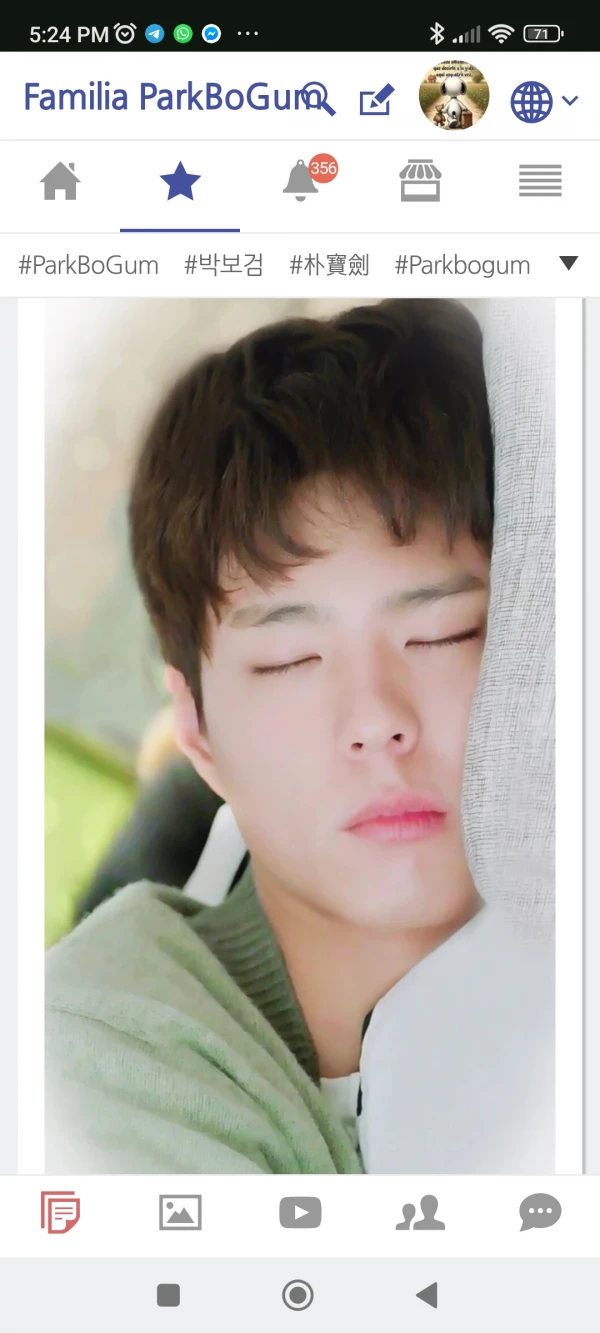Compose a new post

coord(377,100)
